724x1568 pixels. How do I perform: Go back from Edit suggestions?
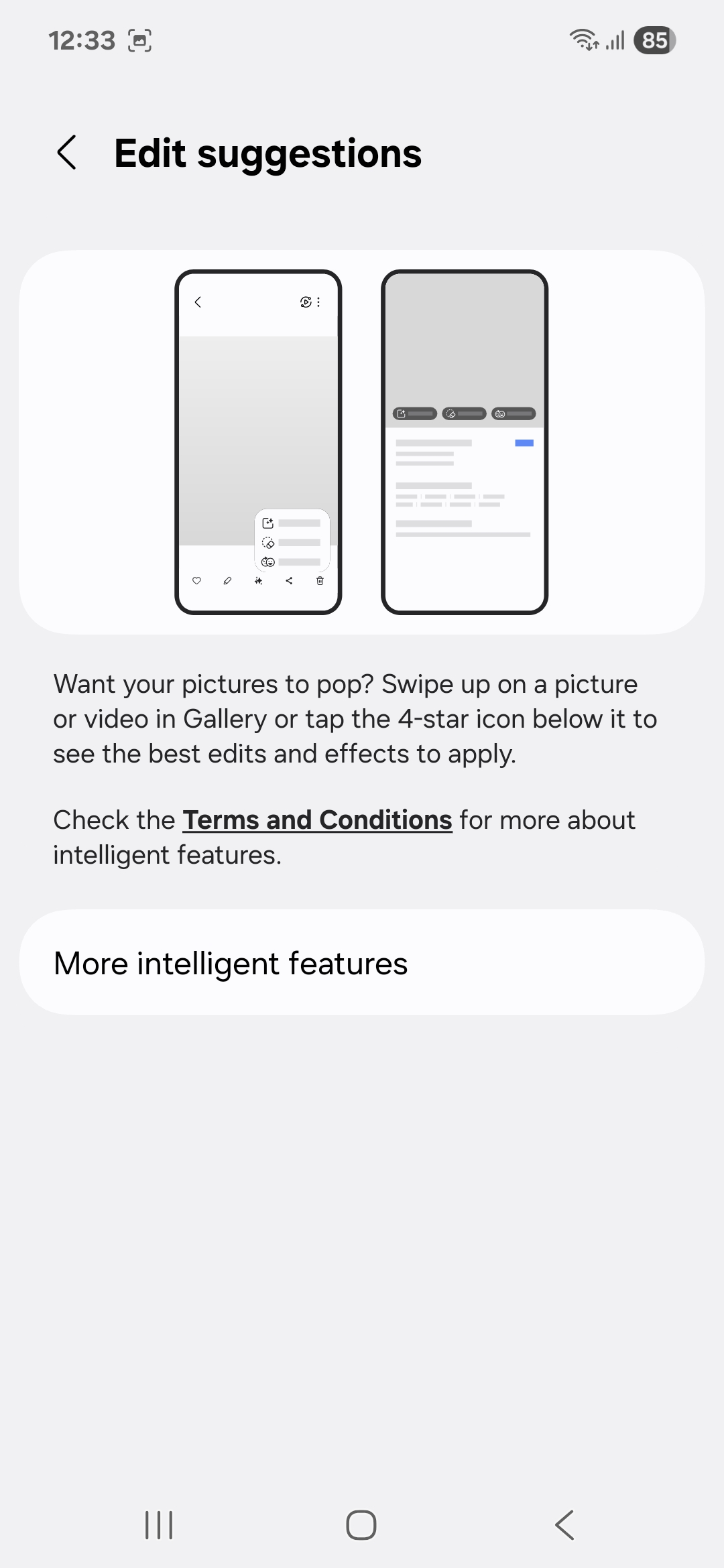click(66, 153)
